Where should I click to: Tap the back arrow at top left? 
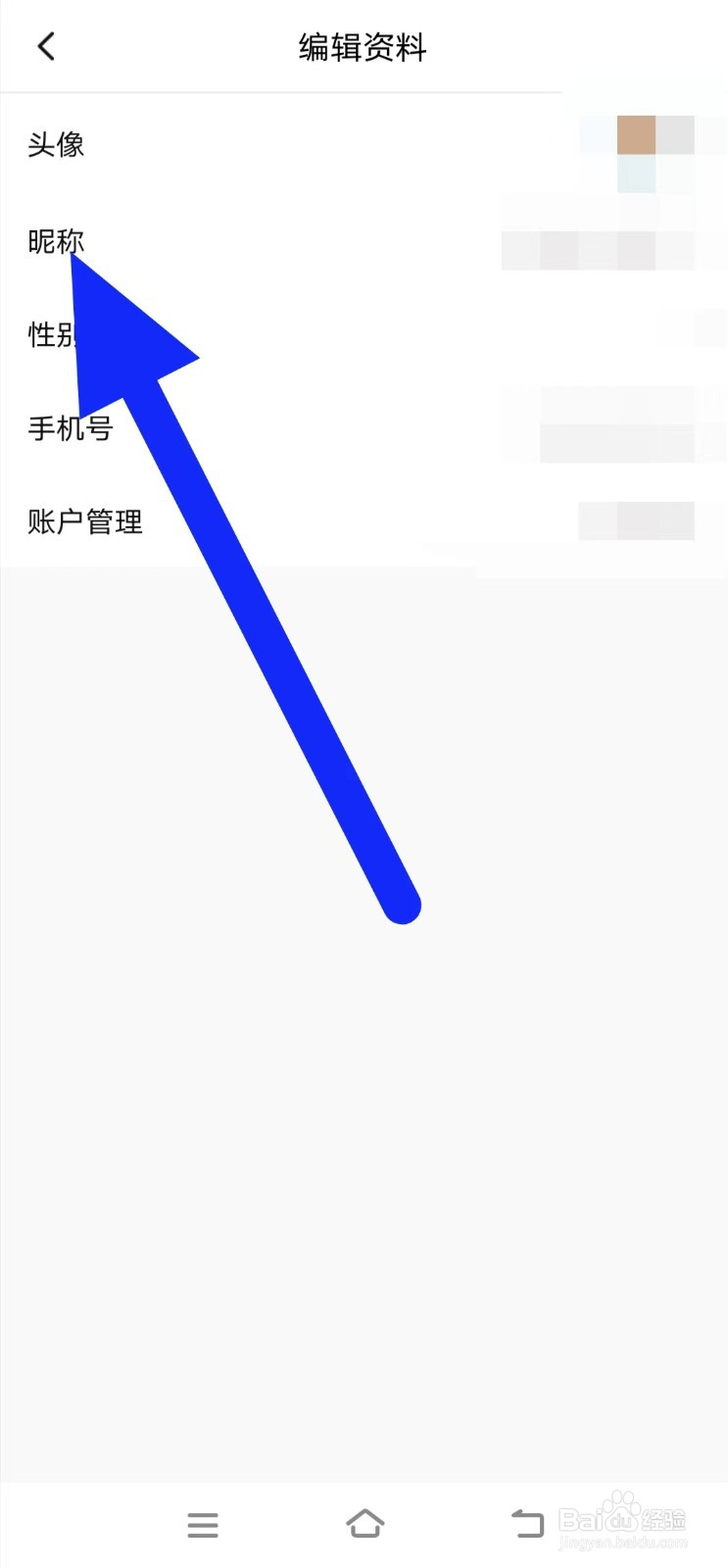tap(45, 45)
